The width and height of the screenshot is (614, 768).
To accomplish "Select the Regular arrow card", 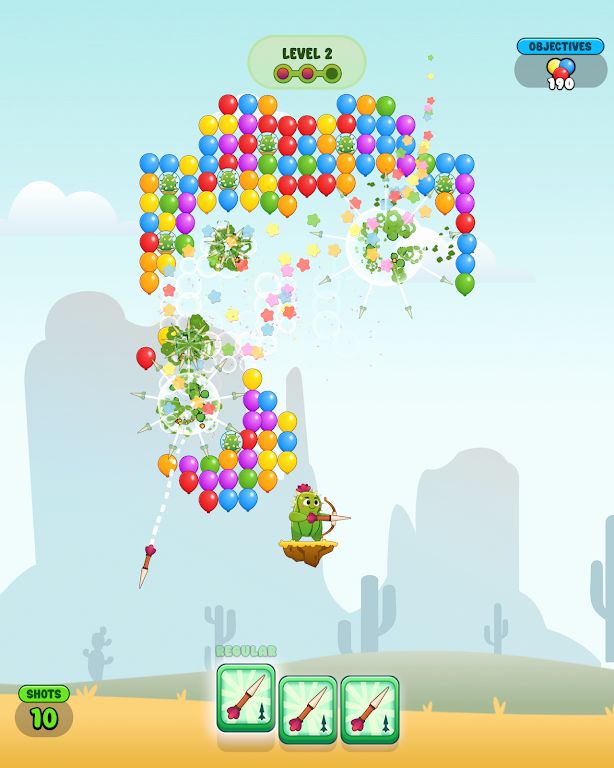I will tap(246, 699).
